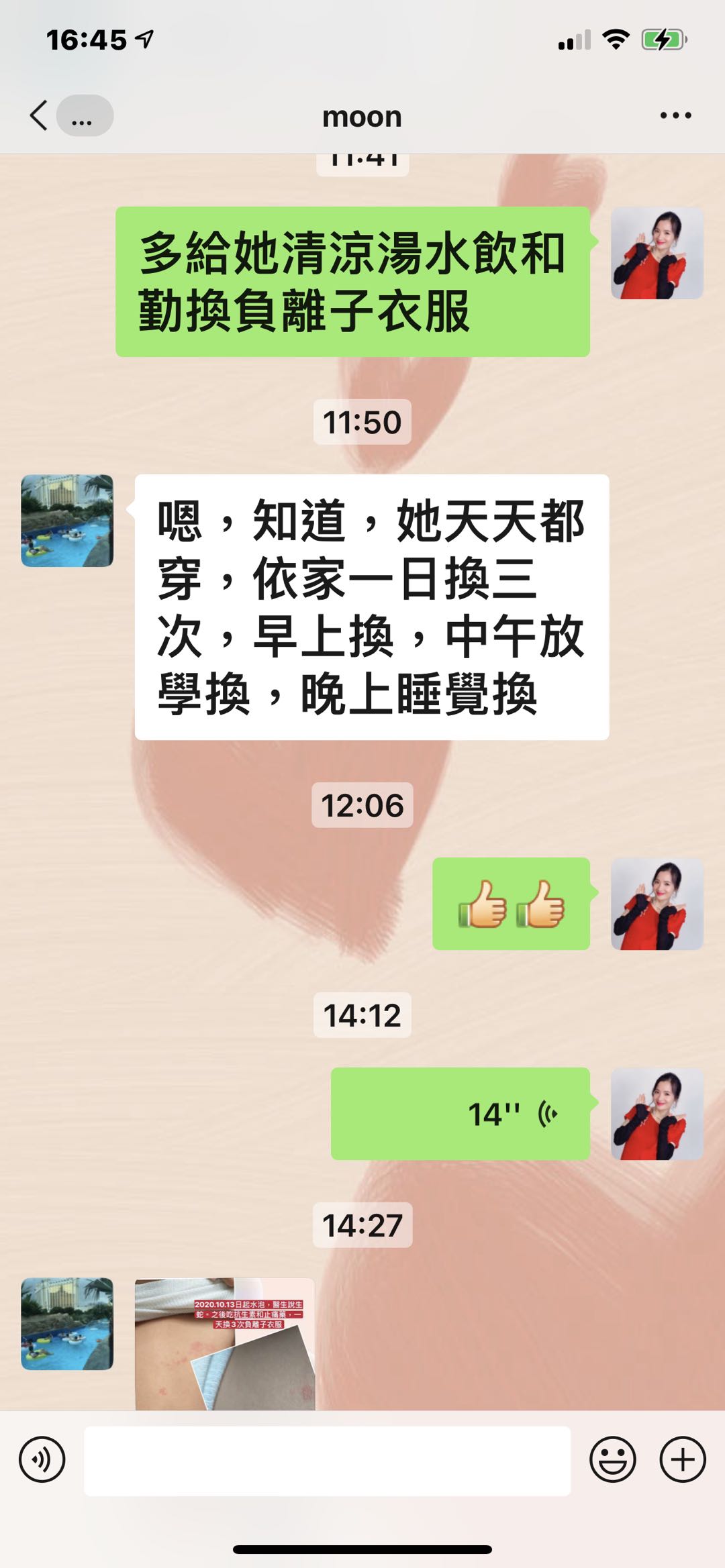The image size is (725, 1568).
Task: Tap the message text field
Action: click(x=327, y=1460)
